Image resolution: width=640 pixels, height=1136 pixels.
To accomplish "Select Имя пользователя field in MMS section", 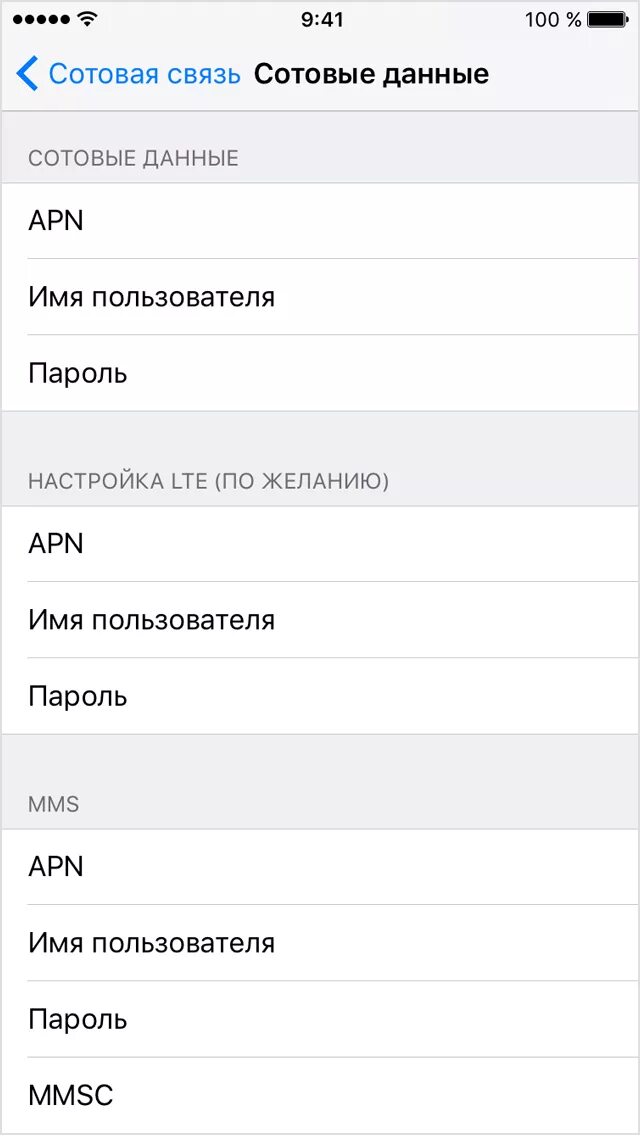I will pos(320,943).
